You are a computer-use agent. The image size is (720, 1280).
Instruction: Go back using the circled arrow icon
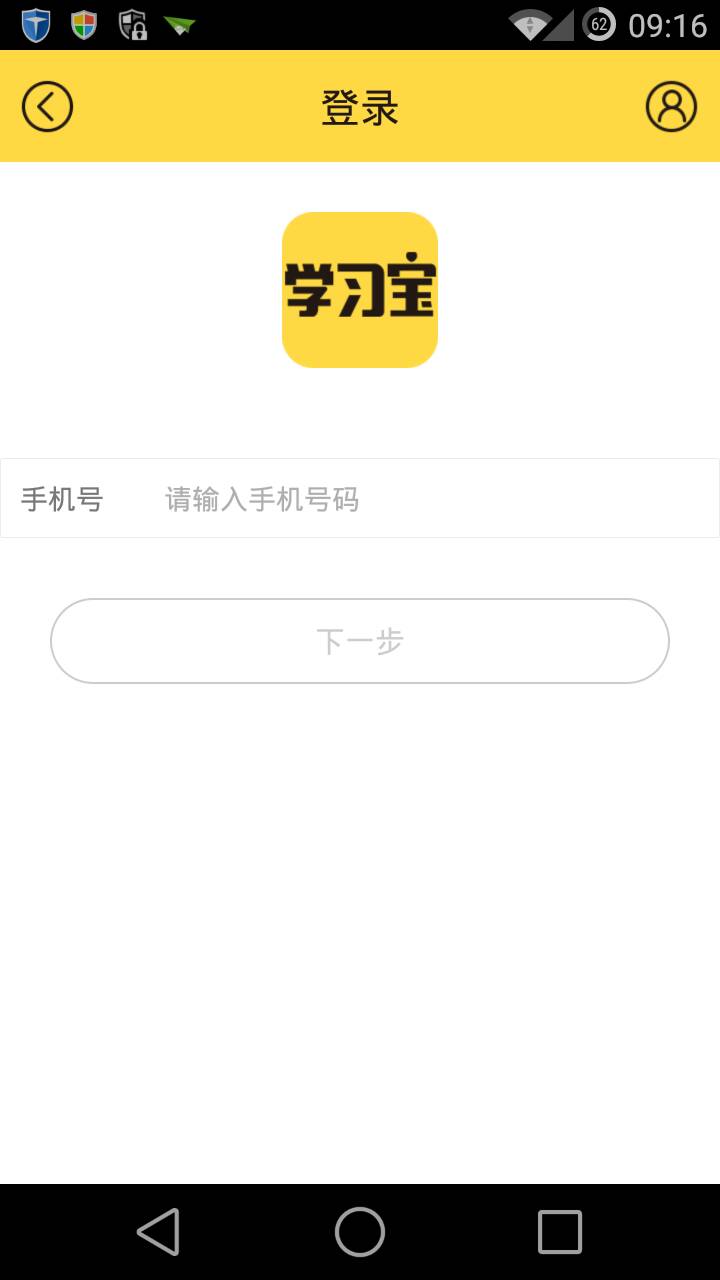click(47, 106)
